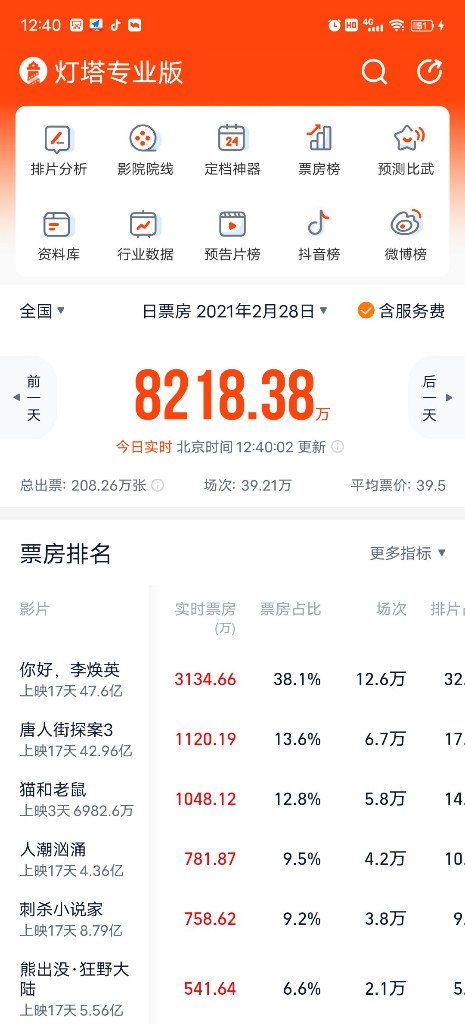Image resolution: width=465 pixels, height=1024 pixels.
Task: Open the movie 唐人街探案3 row
Action: tap(232, 739)
